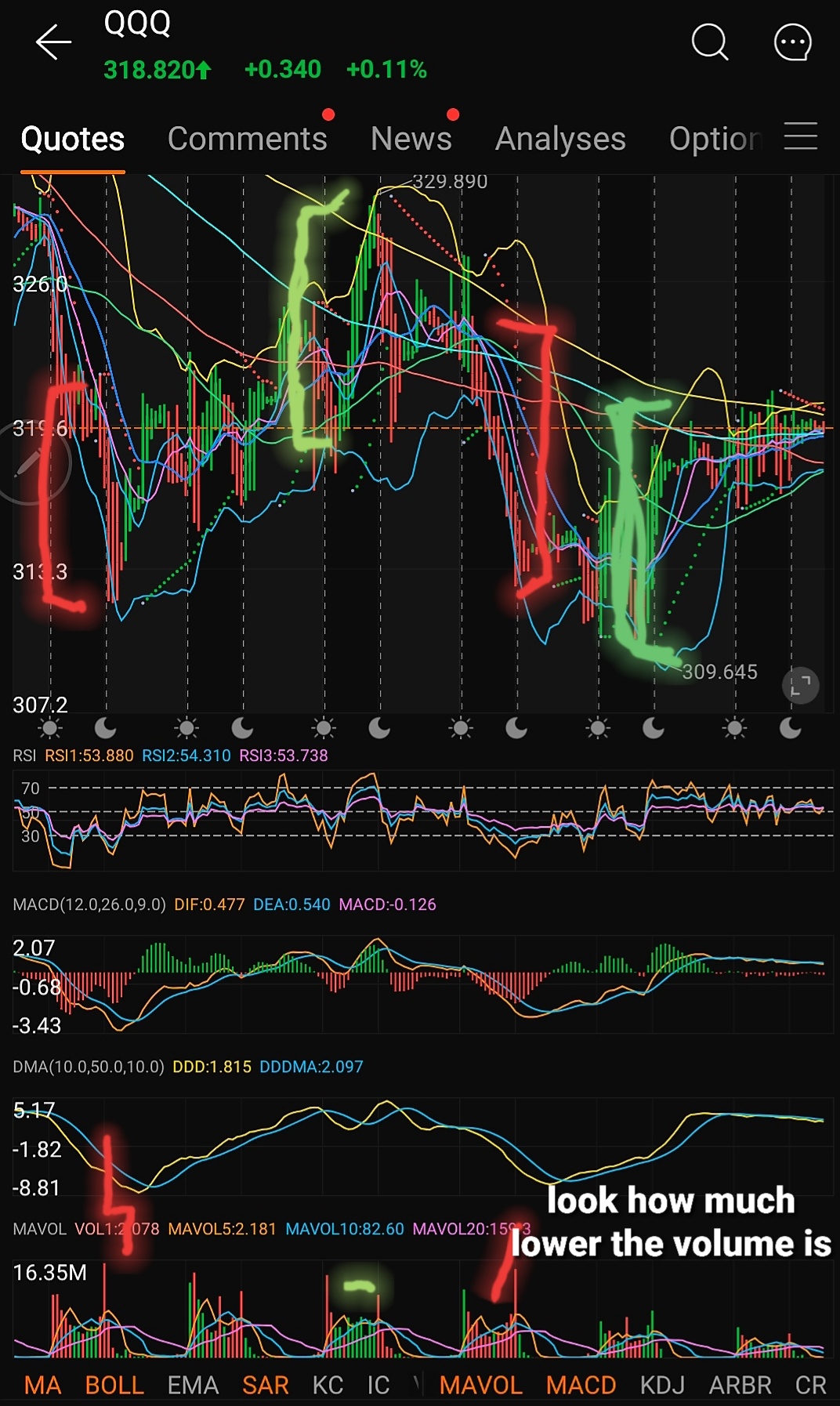Go back using the arrow icon
The width and height of the screenshot is (840, 1406).
(53, 42)
